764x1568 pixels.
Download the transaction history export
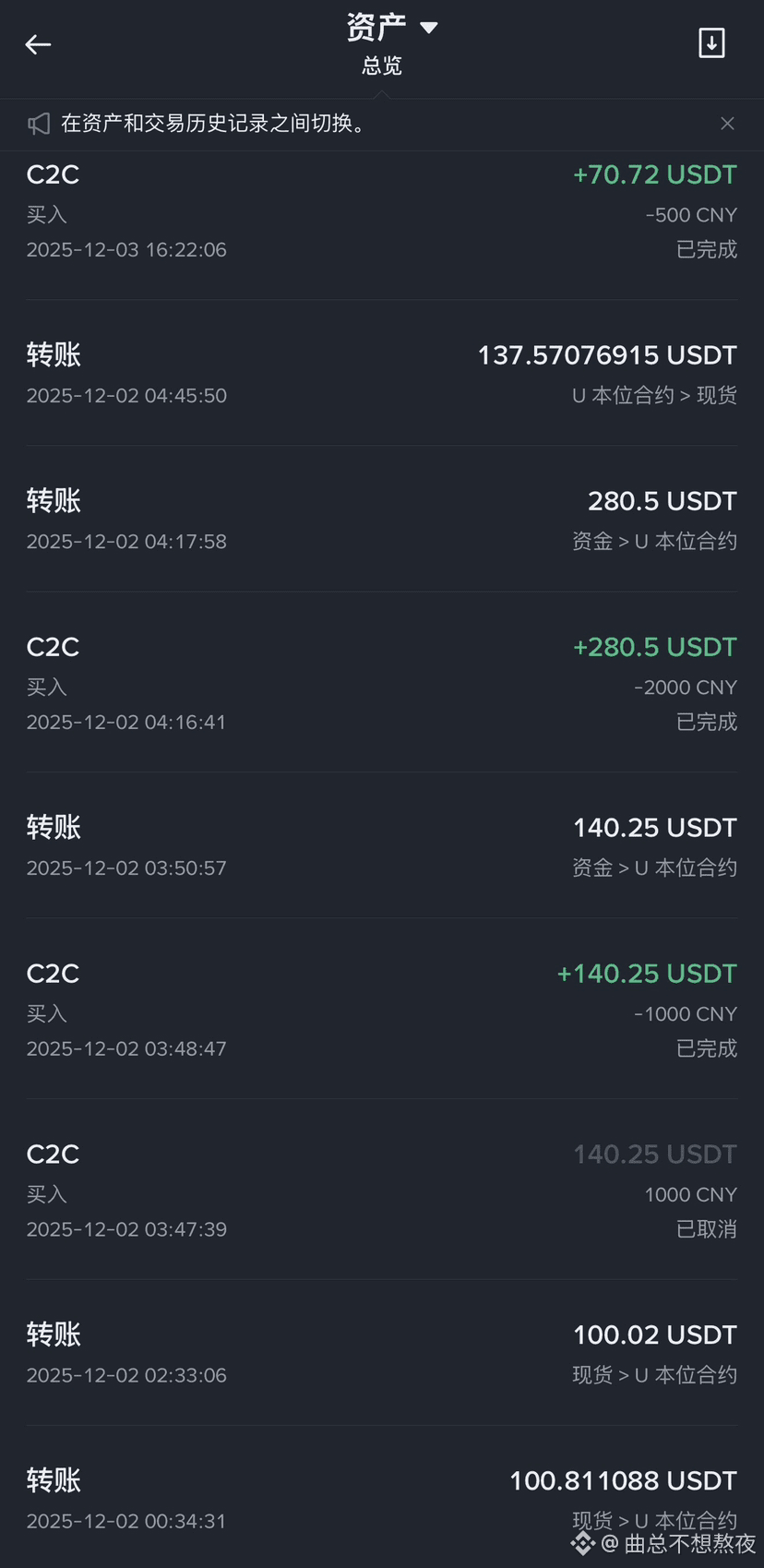coord(711,43)
